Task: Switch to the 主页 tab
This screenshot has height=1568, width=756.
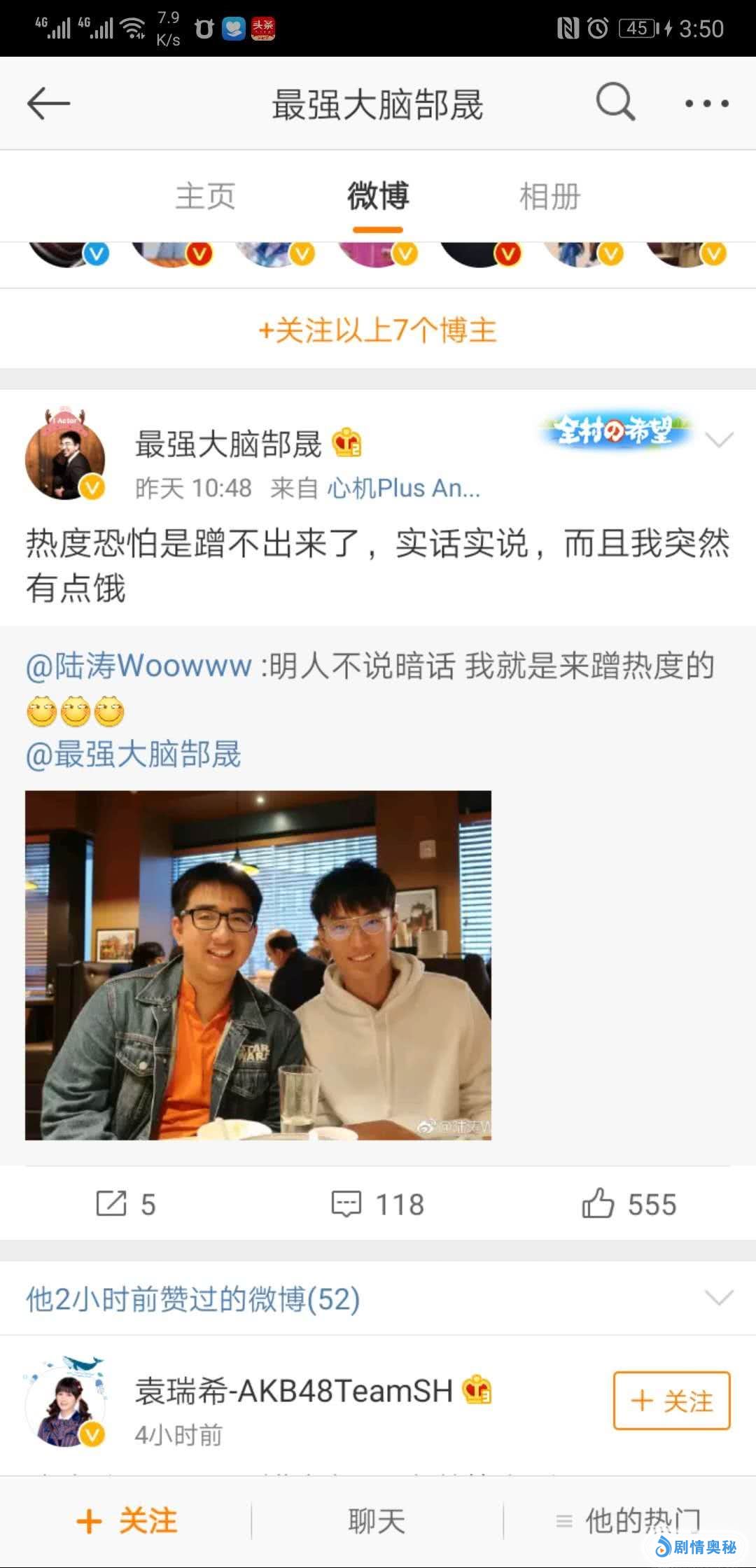Action: pos(205,196)
